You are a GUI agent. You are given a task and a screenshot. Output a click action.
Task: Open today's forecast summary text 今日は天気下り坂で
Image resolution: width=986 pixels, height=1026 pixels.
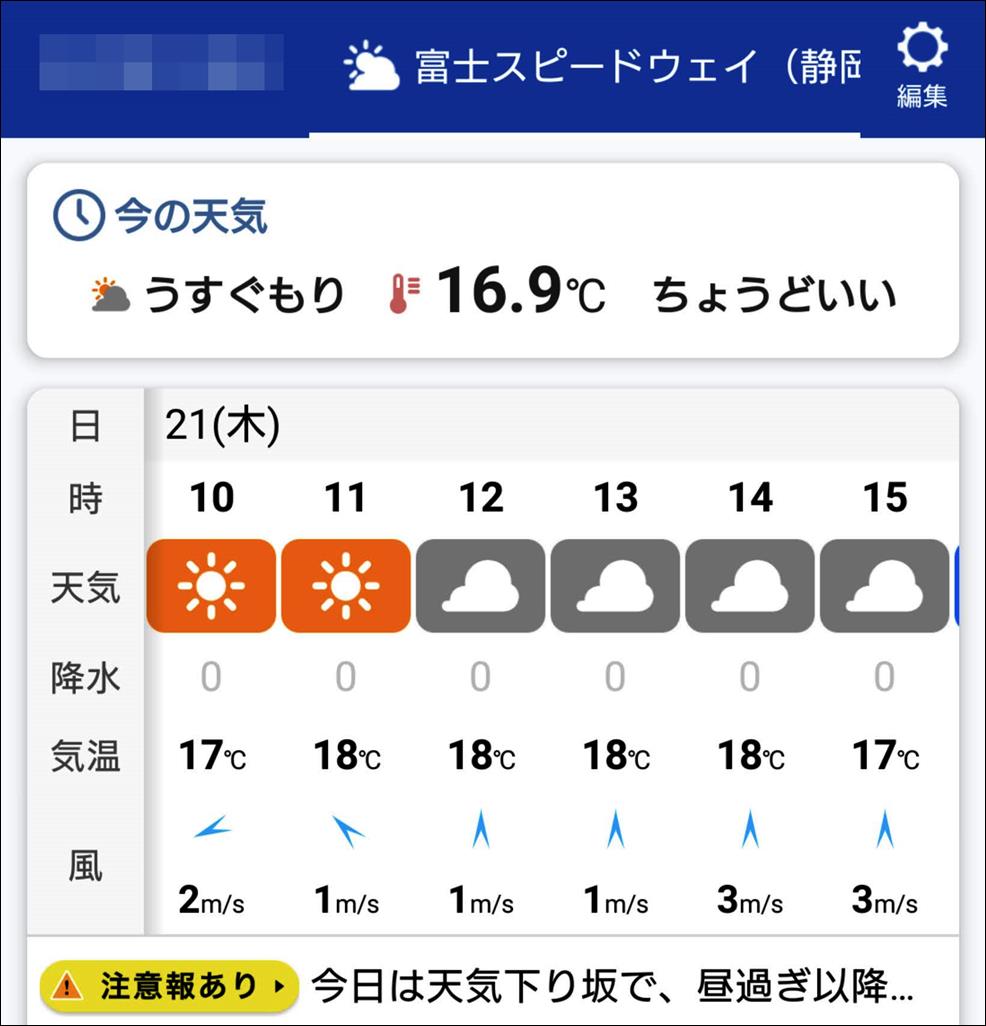click(612, 987)
